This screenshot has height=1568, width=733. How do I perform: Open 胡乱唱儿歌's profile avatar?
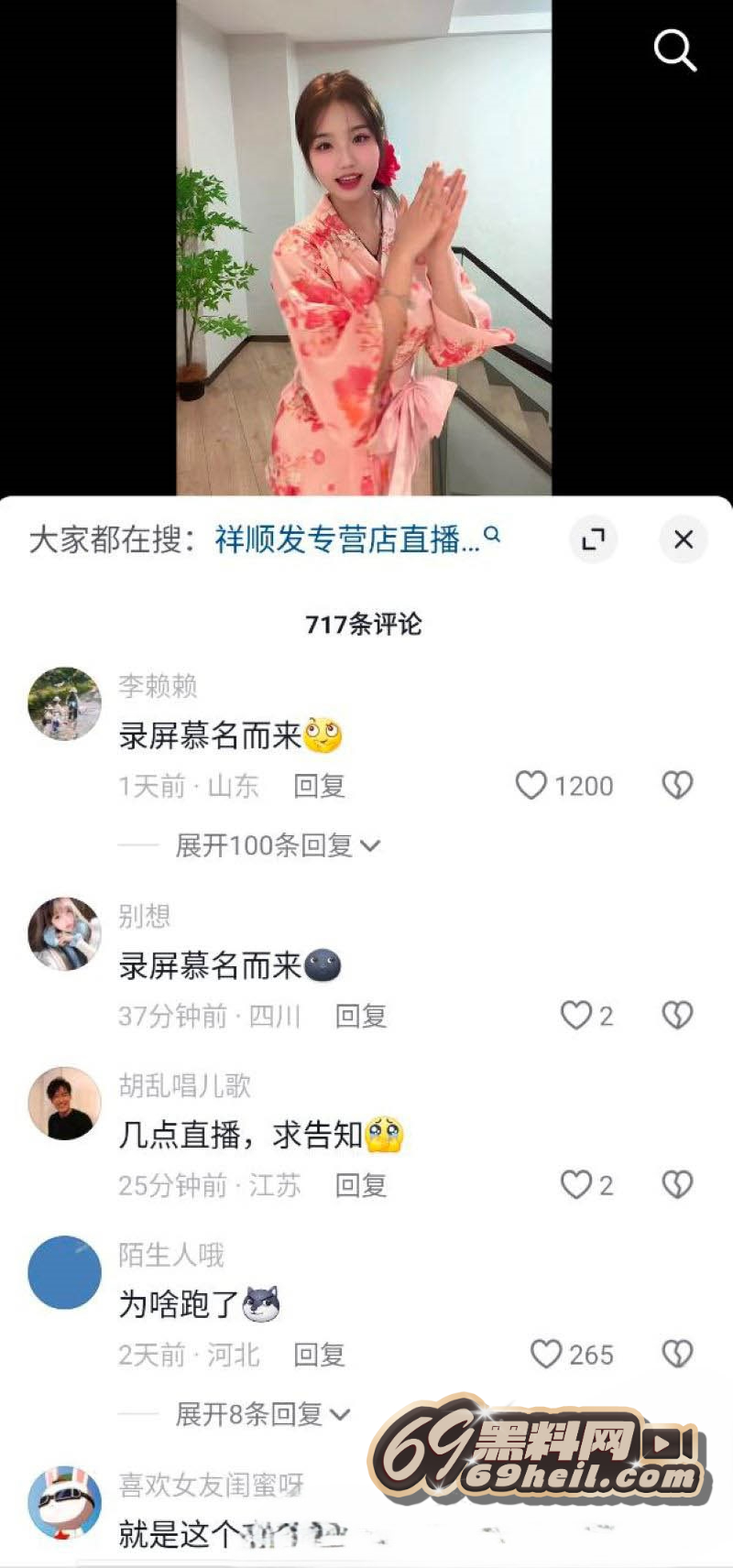(64, 1103)
